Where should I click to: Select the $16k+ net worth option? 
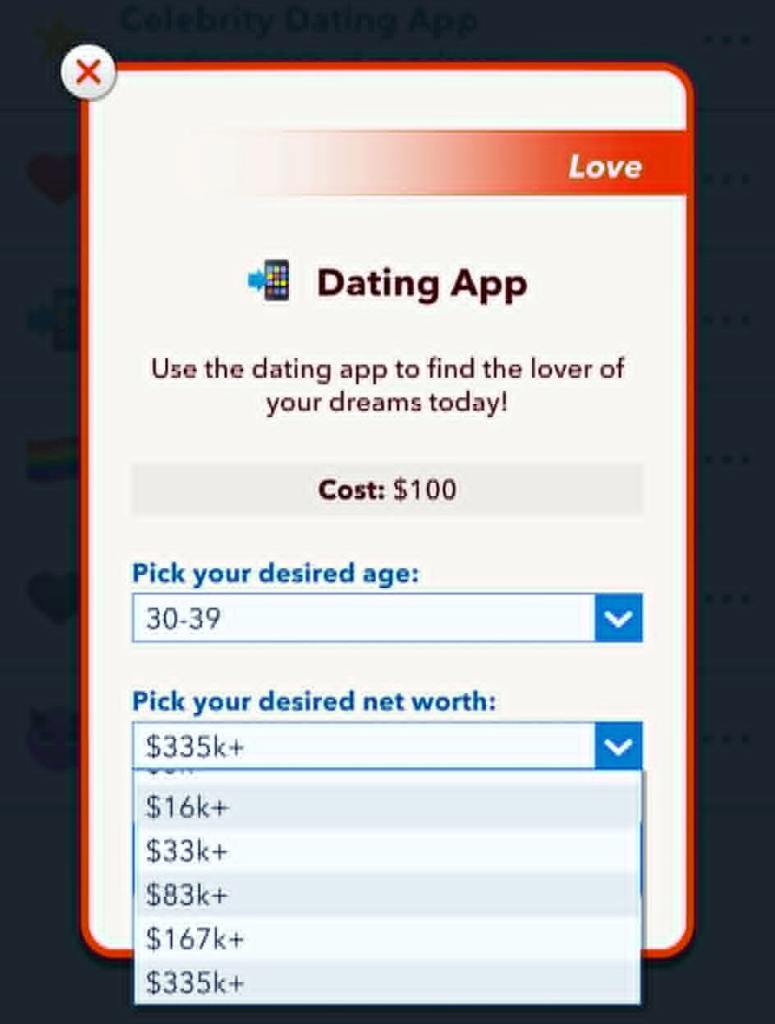[386, 807]
